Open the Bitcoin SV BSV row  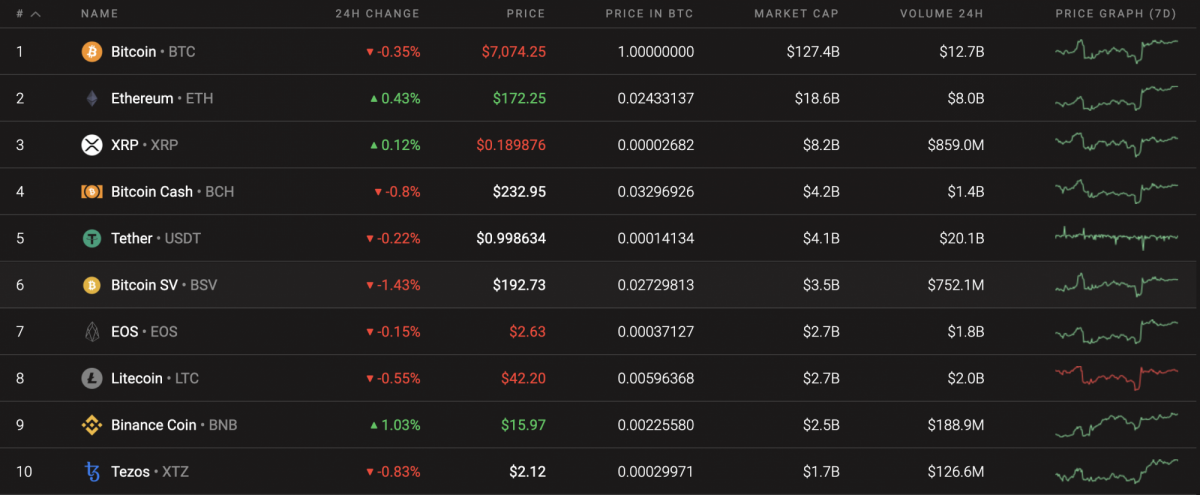[x=144, y=285]
